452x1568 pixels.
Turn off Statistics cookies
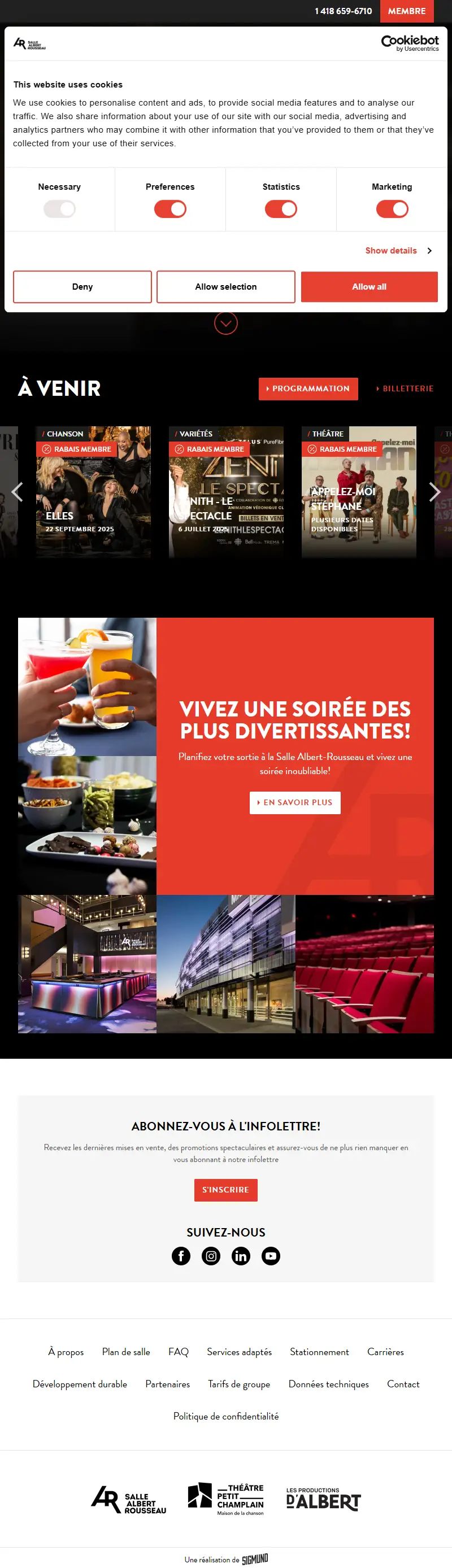[281, 209]
